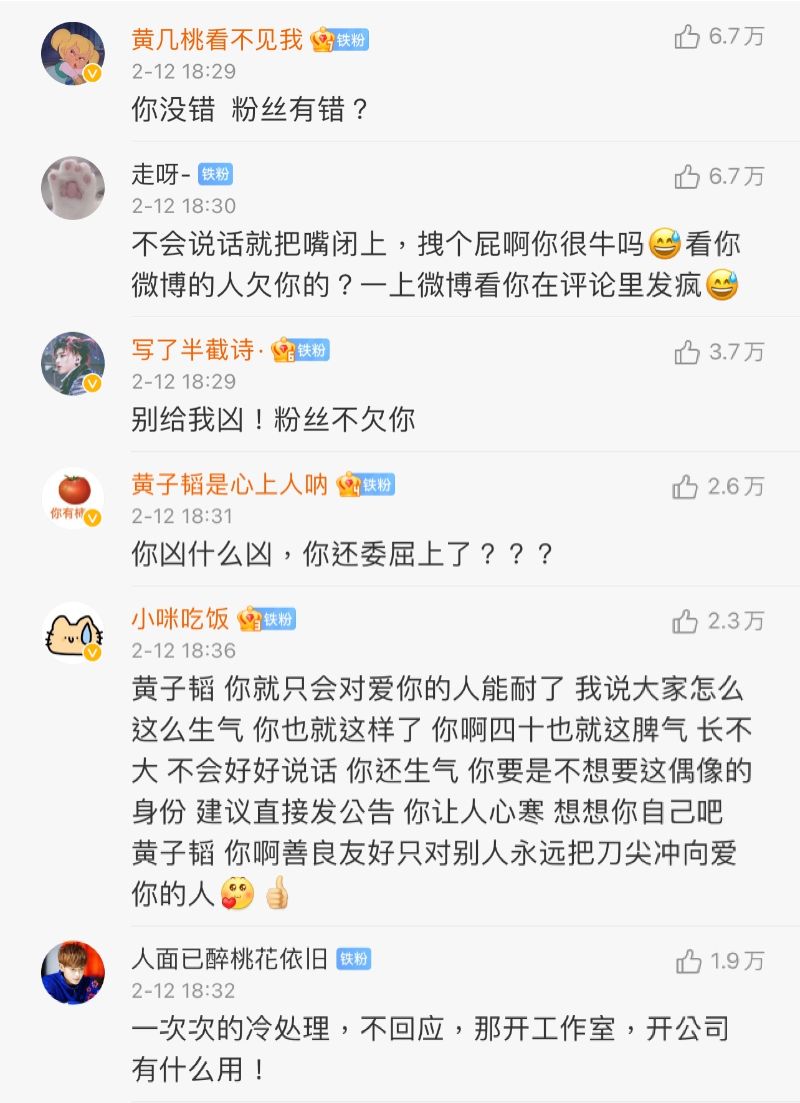Tap the username 人面已醉桃花依旧
800x1103 pixels.
230,960
